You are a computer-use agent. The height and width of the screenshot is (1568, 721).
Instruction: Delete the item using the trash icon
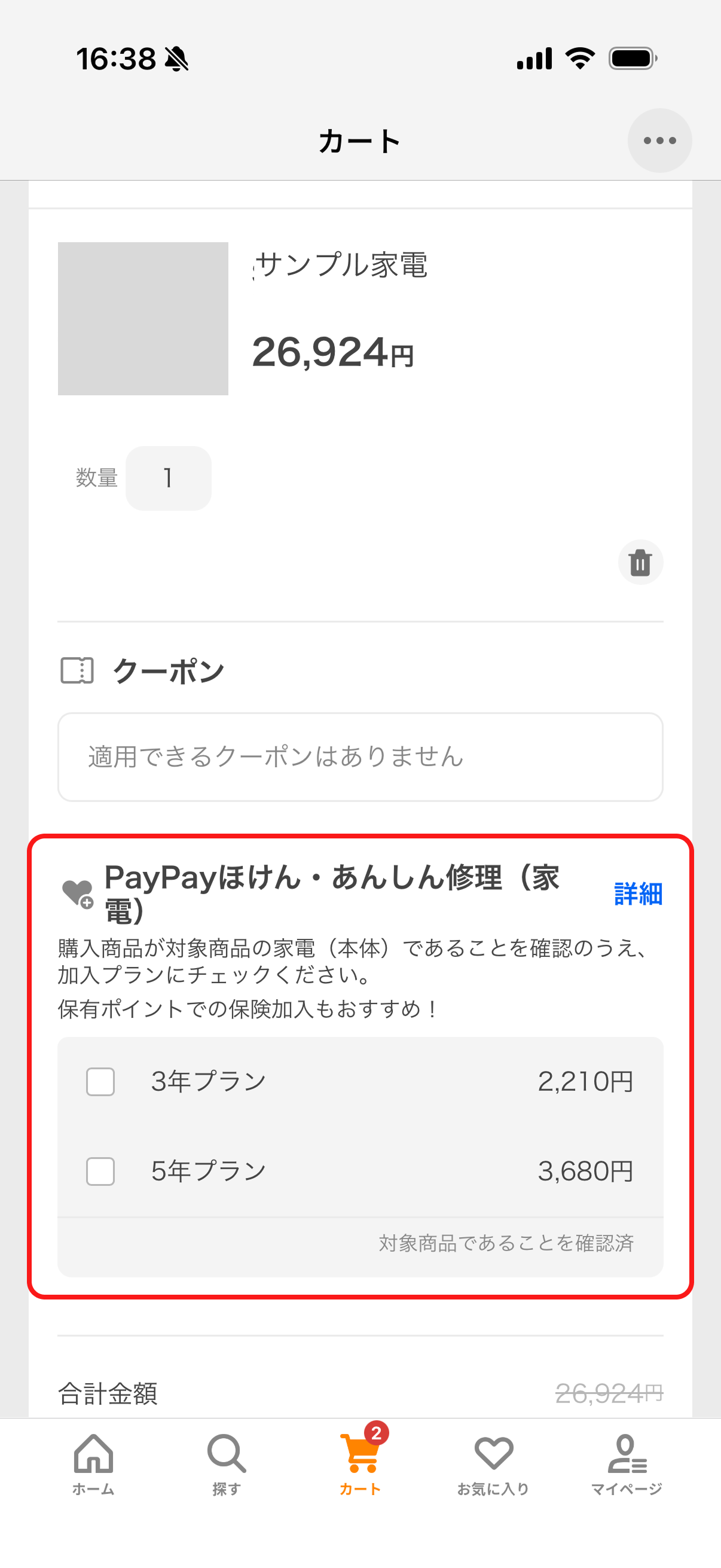click(x=640, y=562)
